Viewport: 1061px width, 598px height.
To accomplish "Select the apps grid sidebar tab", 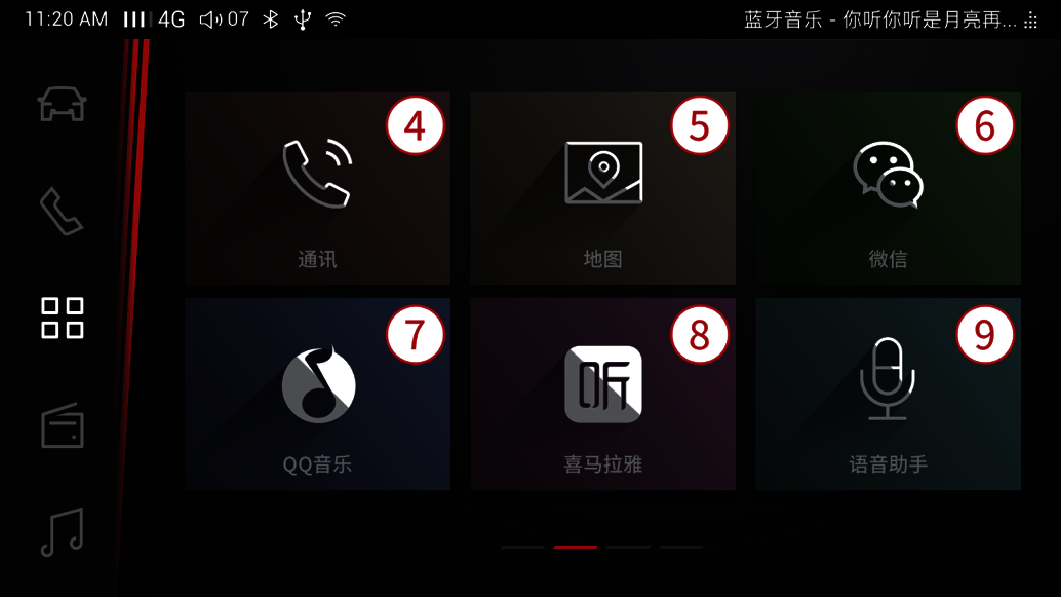I will [62, 318].
